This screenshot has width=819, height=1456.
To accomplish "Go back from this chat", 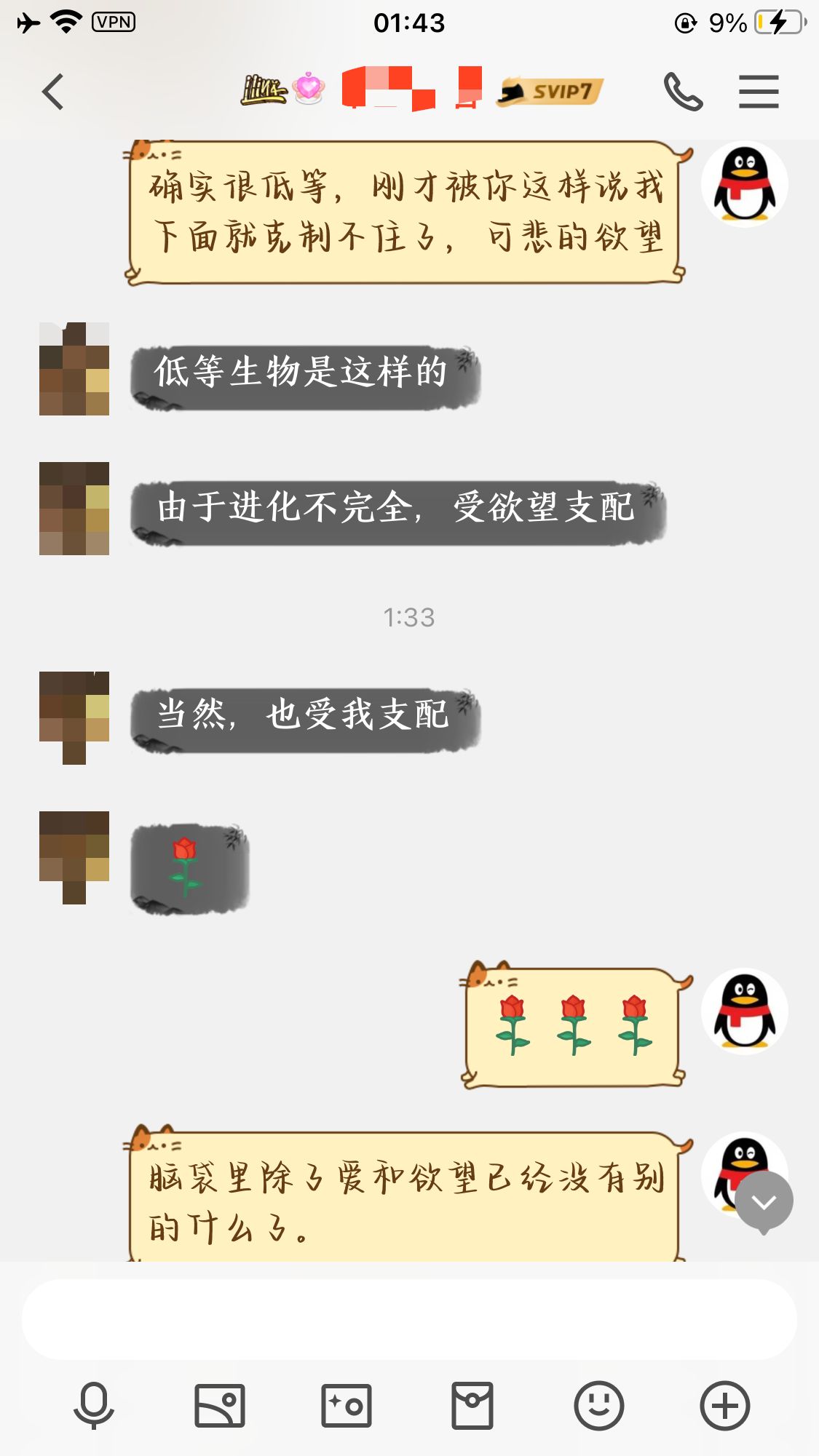I will [x=52, y=92].
